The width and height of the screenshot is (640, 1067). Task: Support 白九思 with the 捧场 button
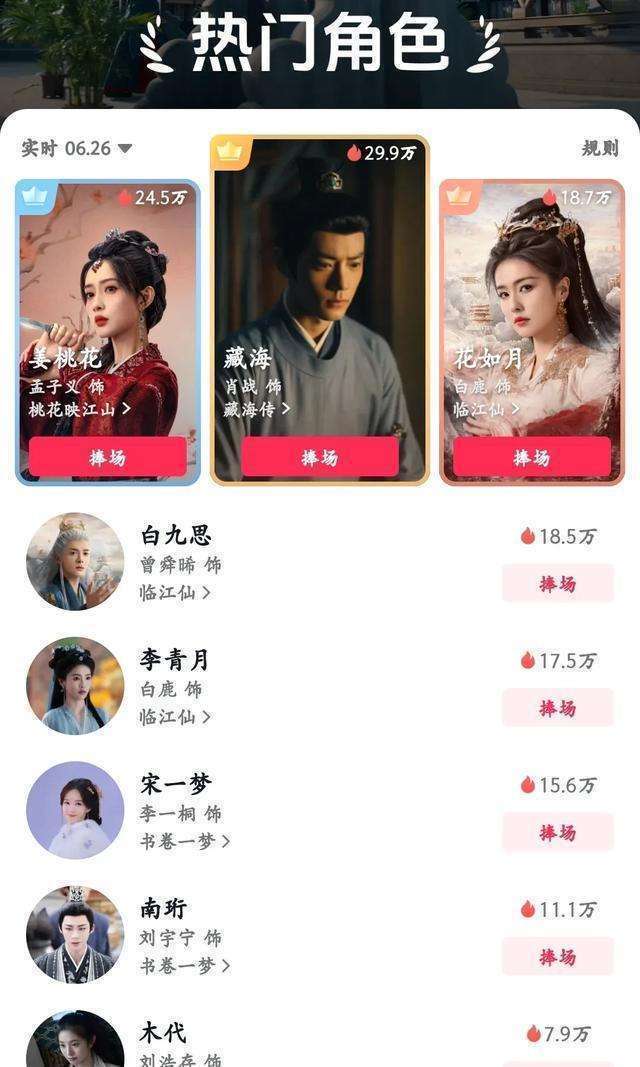(x=557, y=583)
